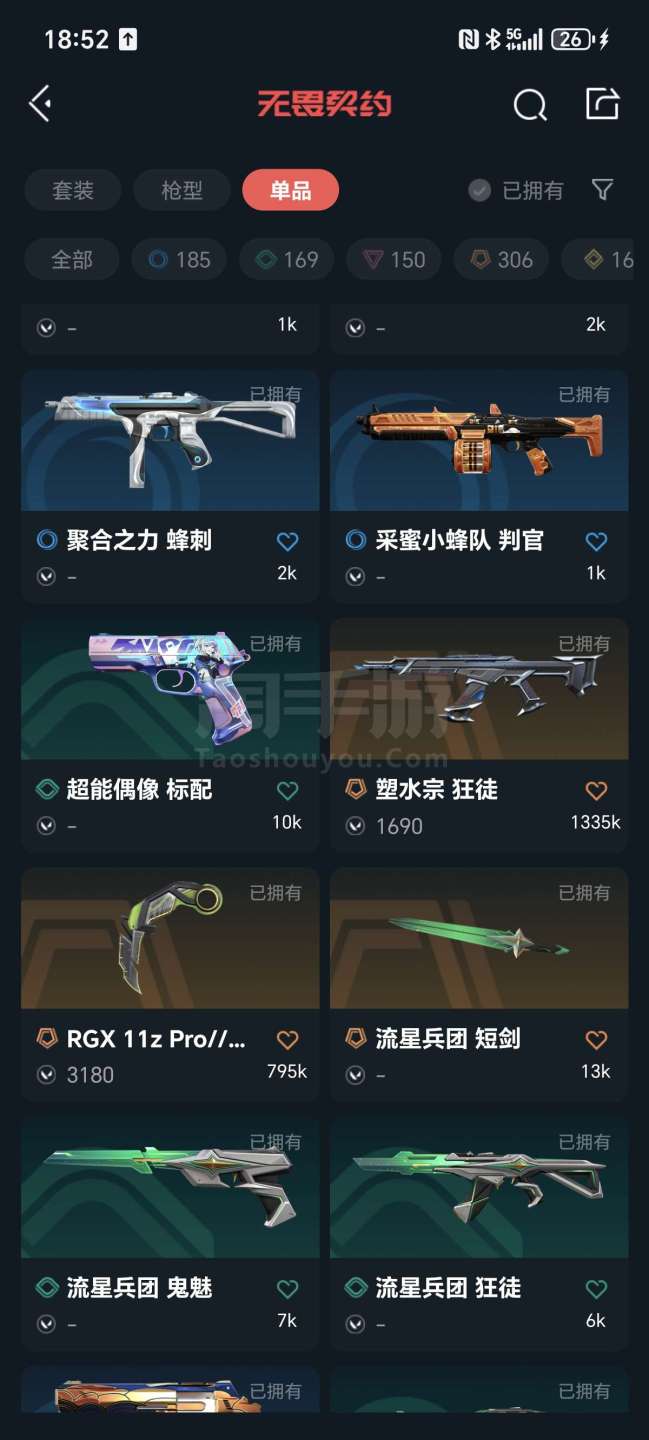
Task: Go back using the arrow icon
Action: click(40, 104)
